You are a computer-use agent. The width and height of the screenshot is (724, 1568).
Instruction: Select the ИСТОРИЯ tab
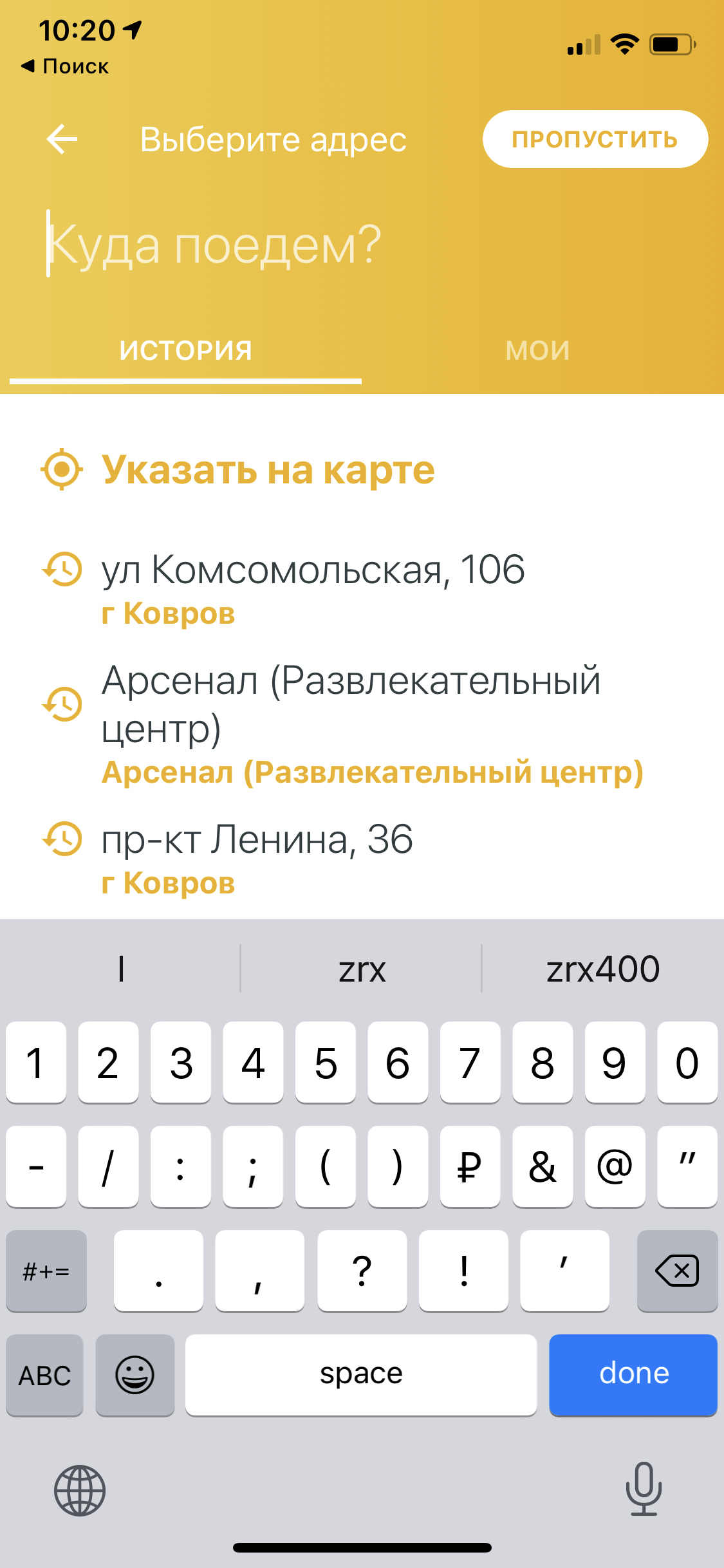(x=185, y=351)
